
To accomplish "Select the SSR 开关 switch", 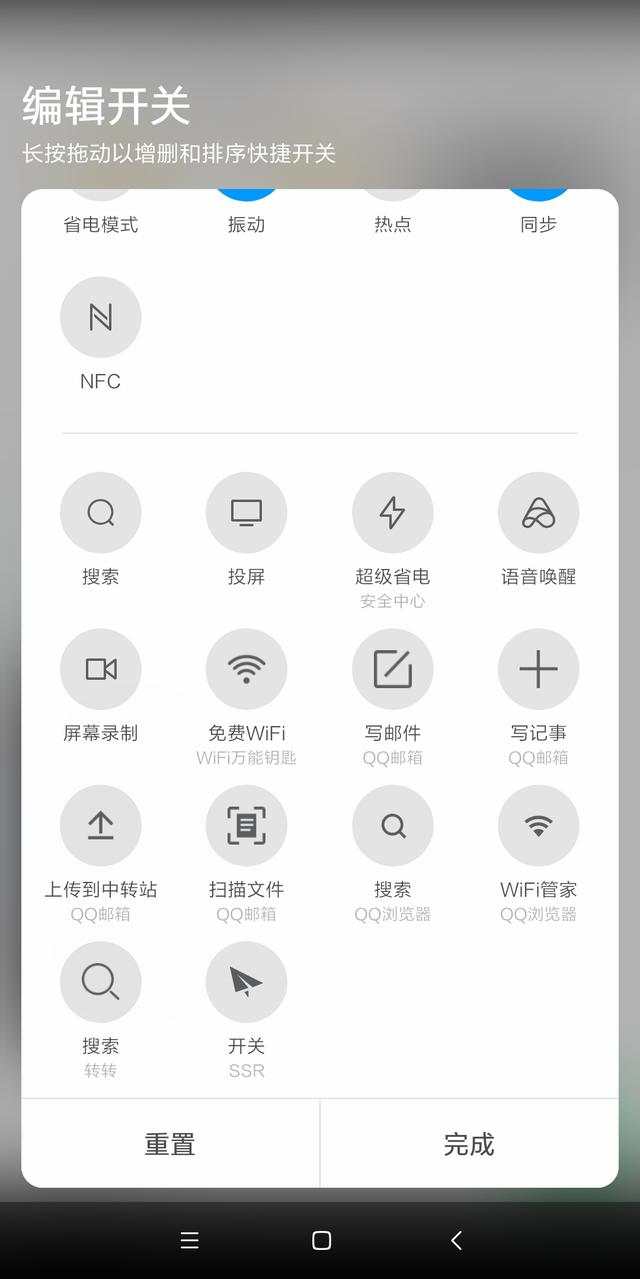I will tap(246, 981).
